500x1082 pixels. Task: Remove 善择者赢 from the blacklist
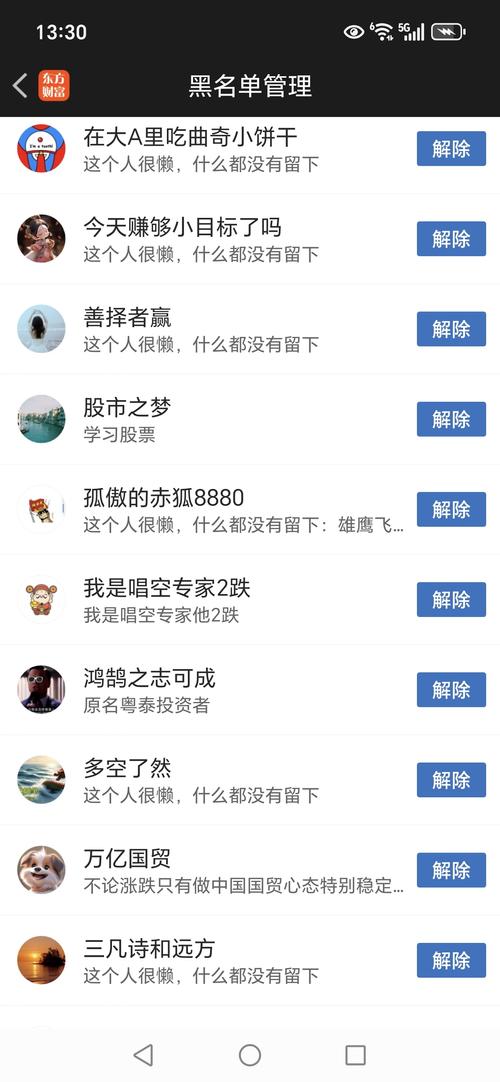click(x=451, y=328)
